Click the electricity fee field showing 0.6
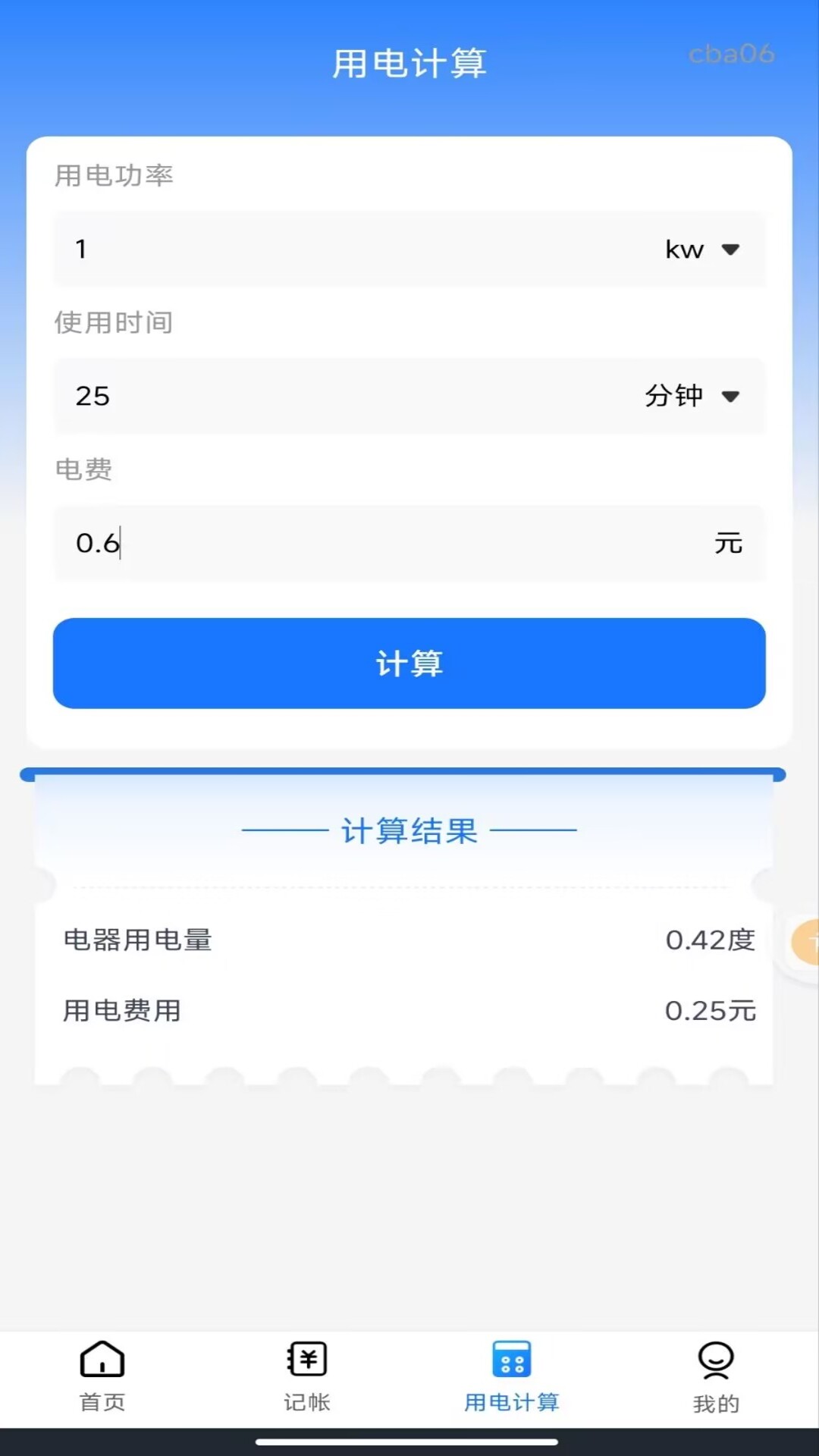The image size is (819, 1456). (x=303, y=543)
